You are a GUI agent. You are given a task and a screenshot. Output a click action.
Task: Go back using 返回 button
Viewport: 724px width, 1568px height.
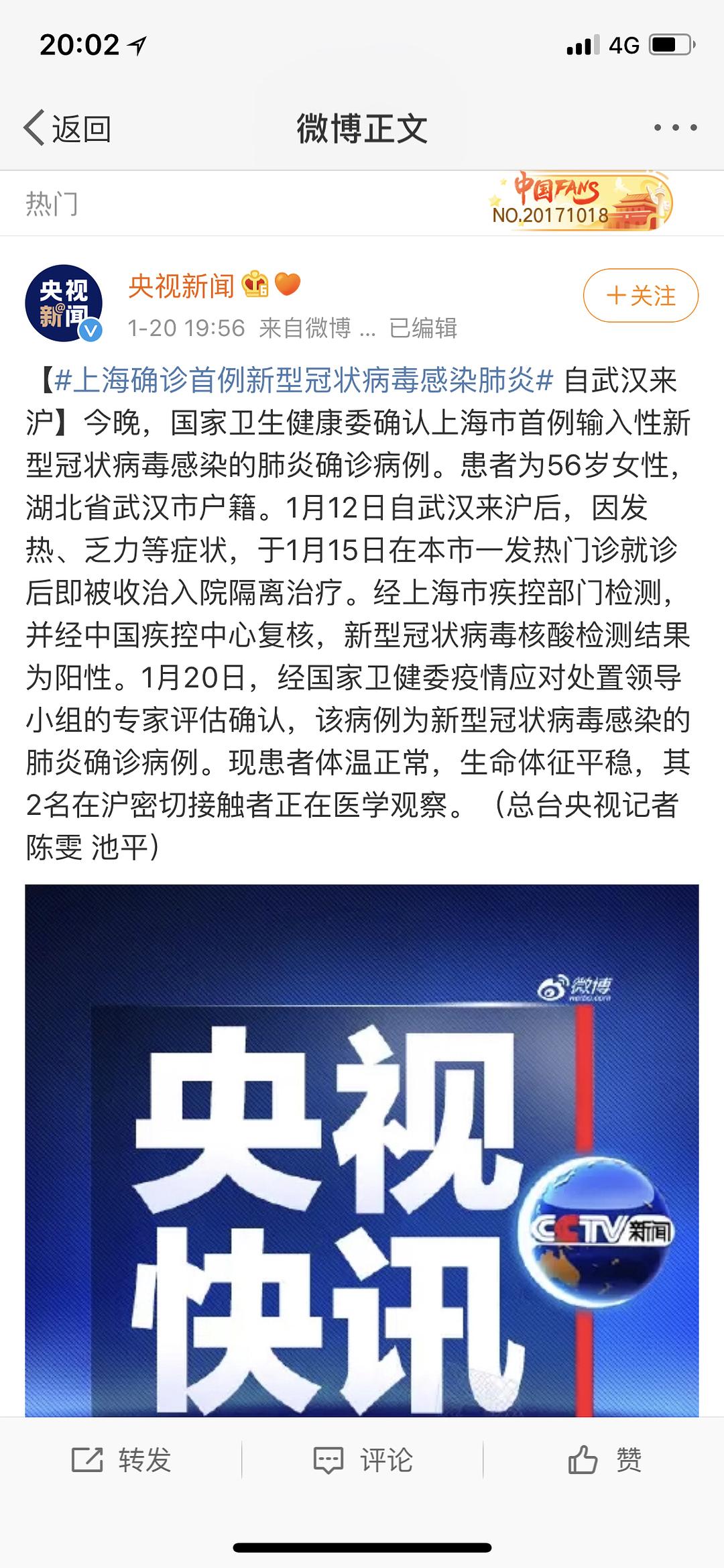click(x=67, y=127)
